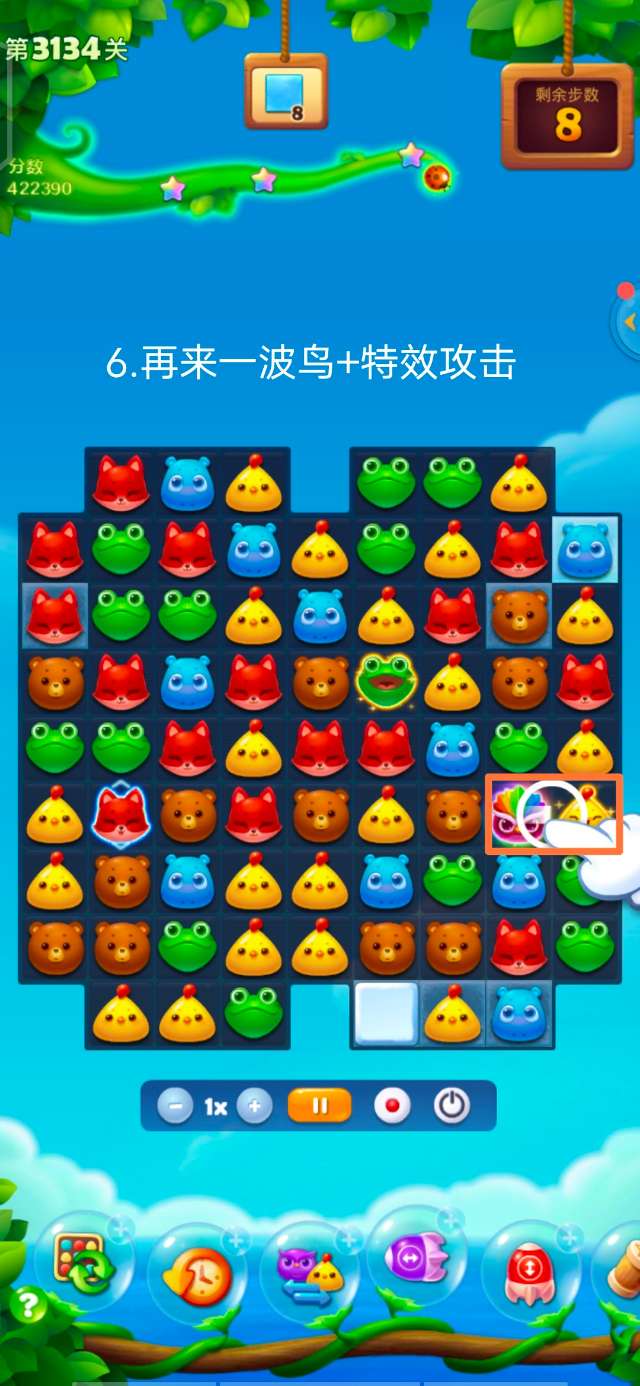The image size is (640, 1386).
Task: Increase replay speed with the plus button
Action: (x=255, y=1107)
